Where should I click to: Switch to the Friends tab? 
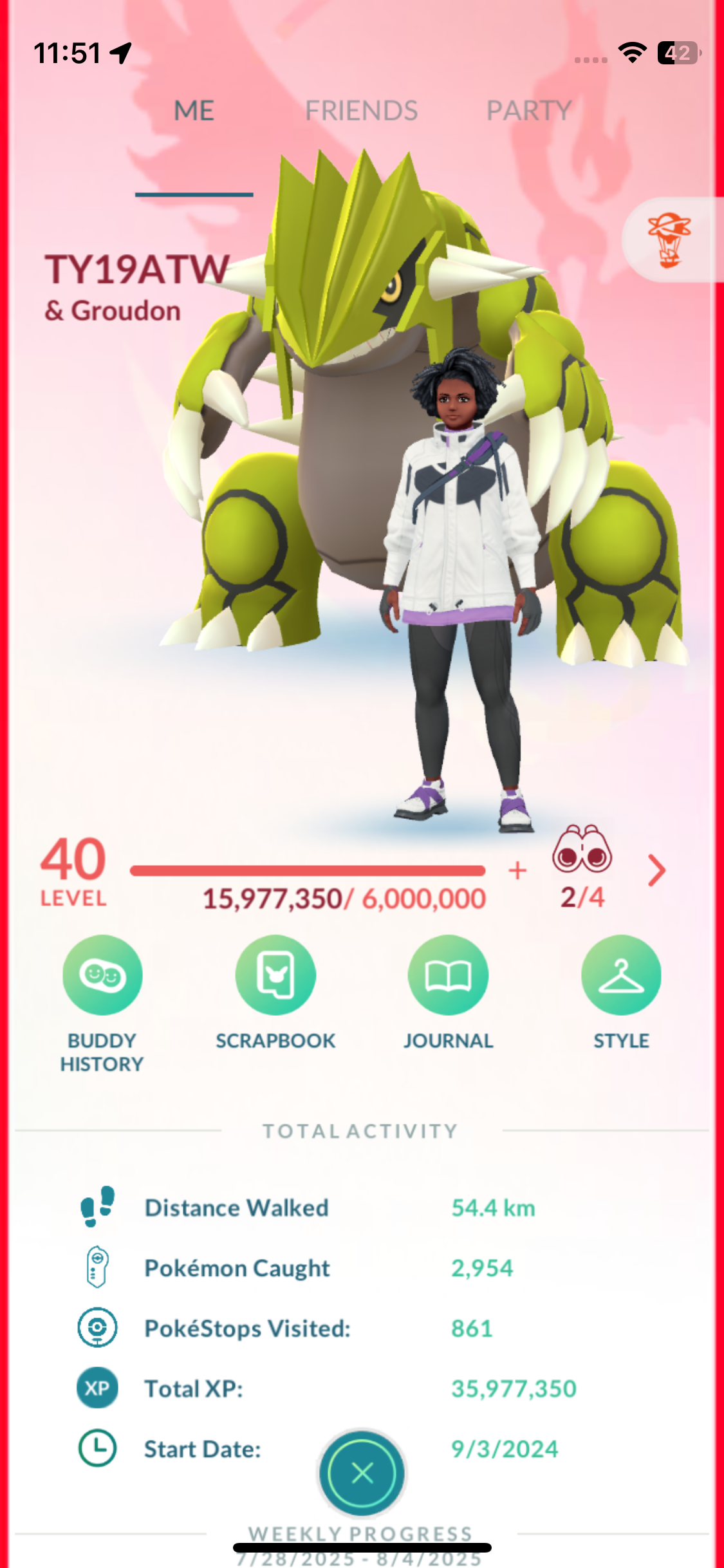(361, 111)
